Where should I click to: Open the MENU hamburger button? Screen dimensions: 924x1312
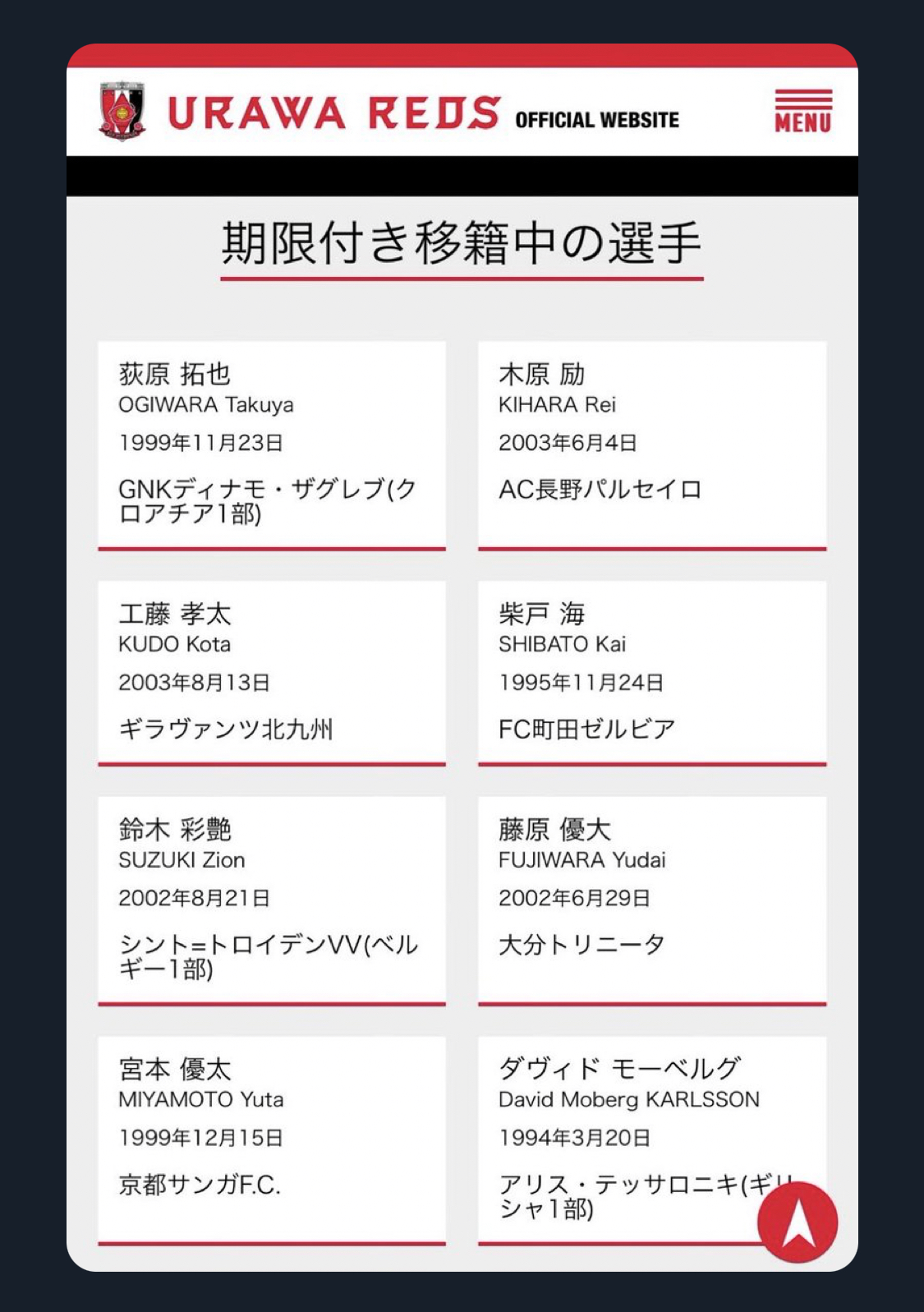click(803, 111)
